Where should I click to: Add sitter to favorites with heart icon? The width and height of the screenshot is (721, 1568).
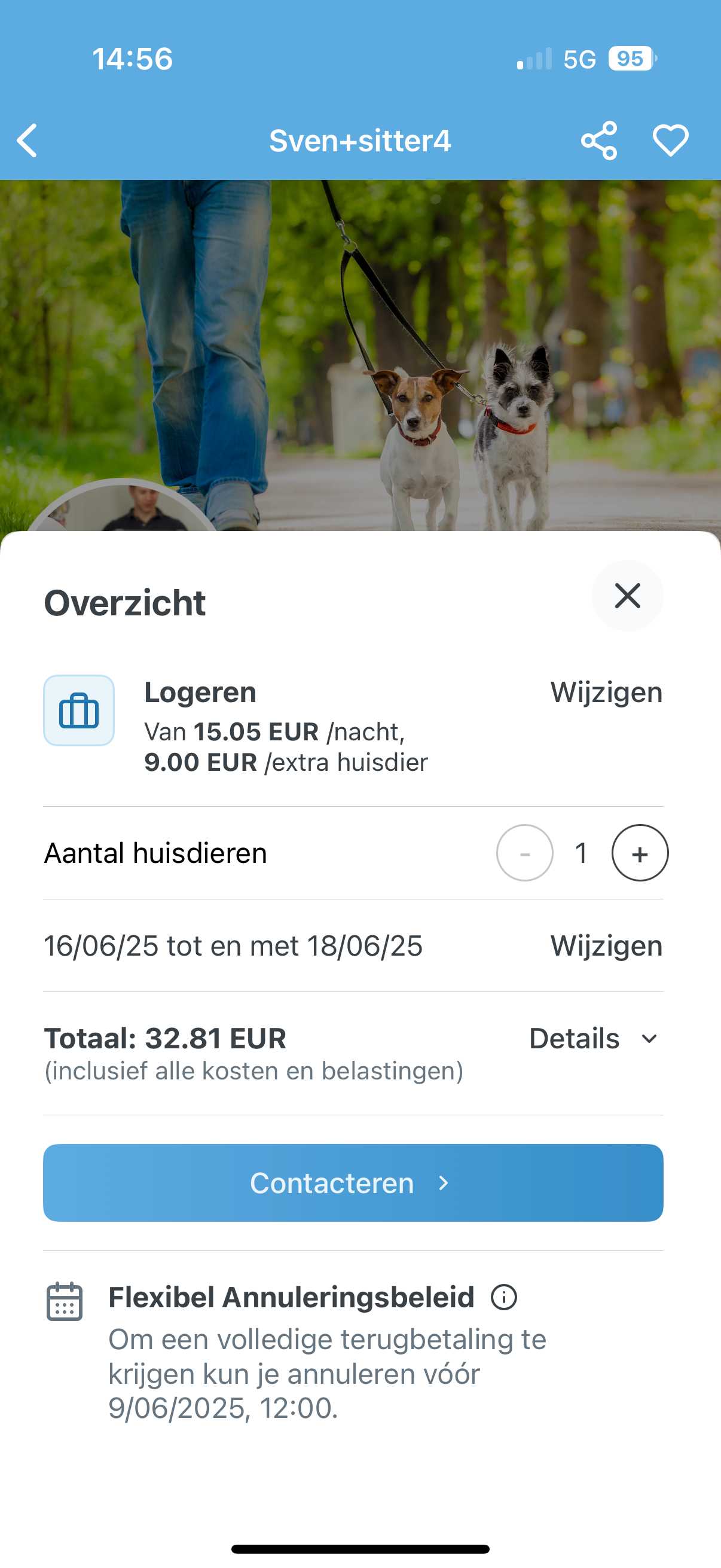[671, 141]
